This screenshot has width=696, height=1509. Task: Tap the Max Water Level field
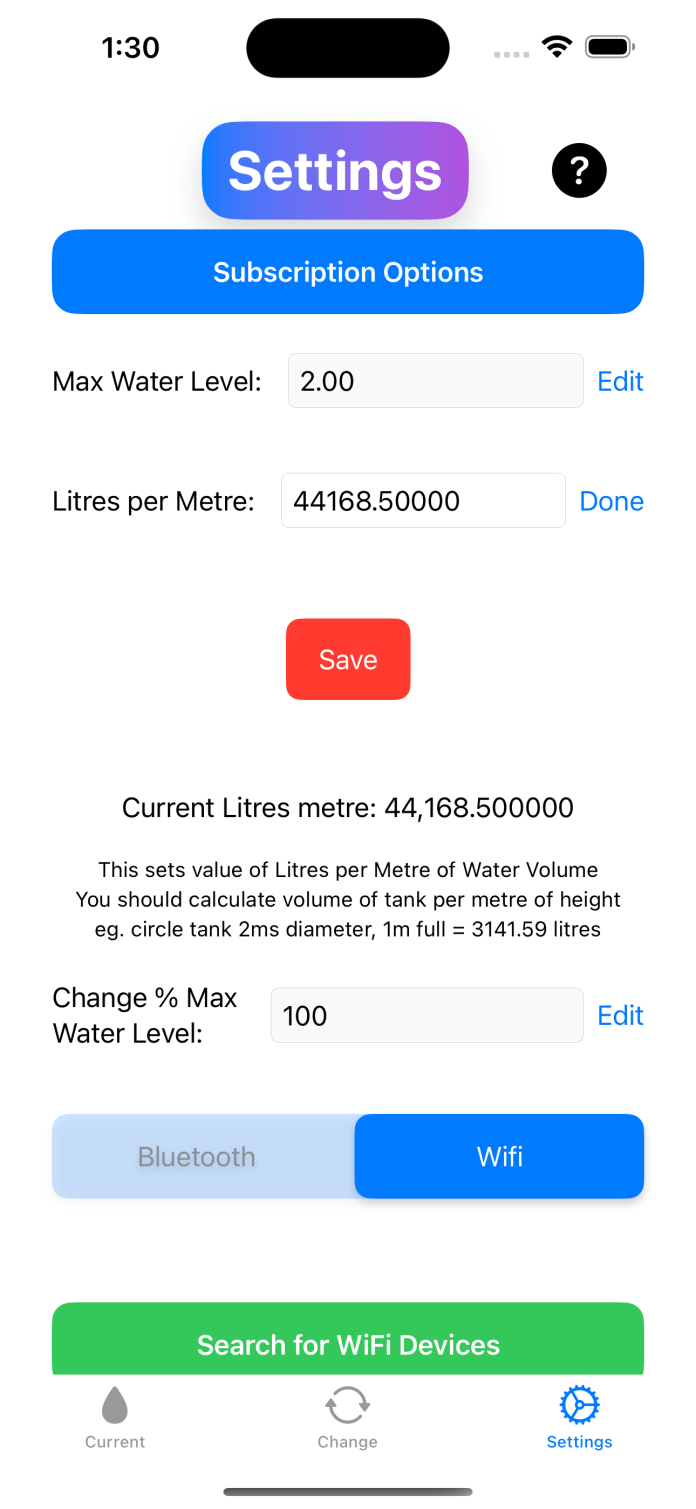[436, 381]
